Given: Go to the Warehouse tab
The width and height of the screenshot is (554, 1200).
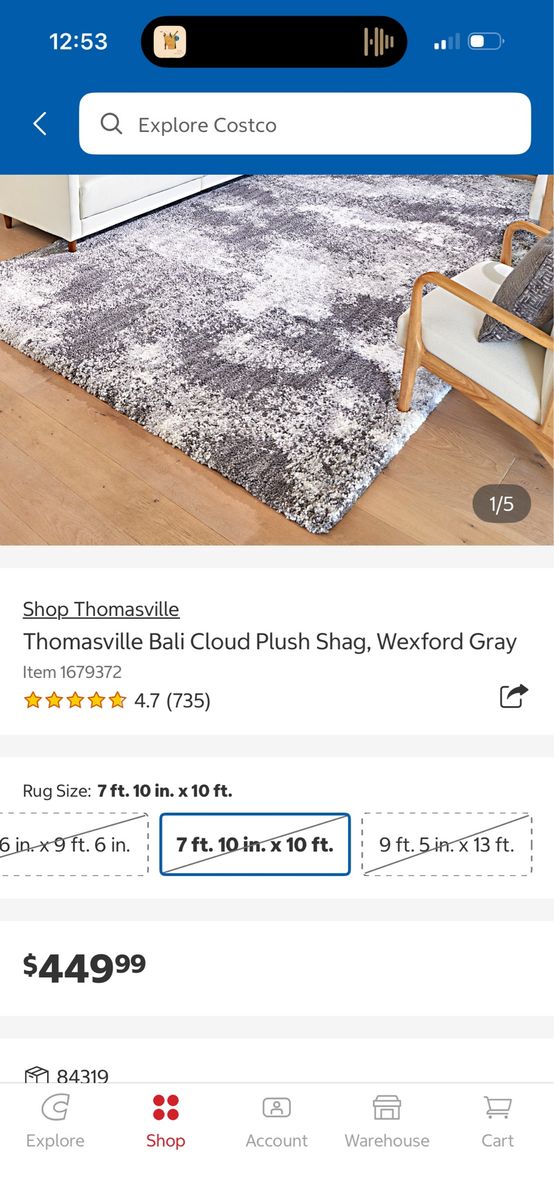Looking at the screenshot, I should (387, 1122).
